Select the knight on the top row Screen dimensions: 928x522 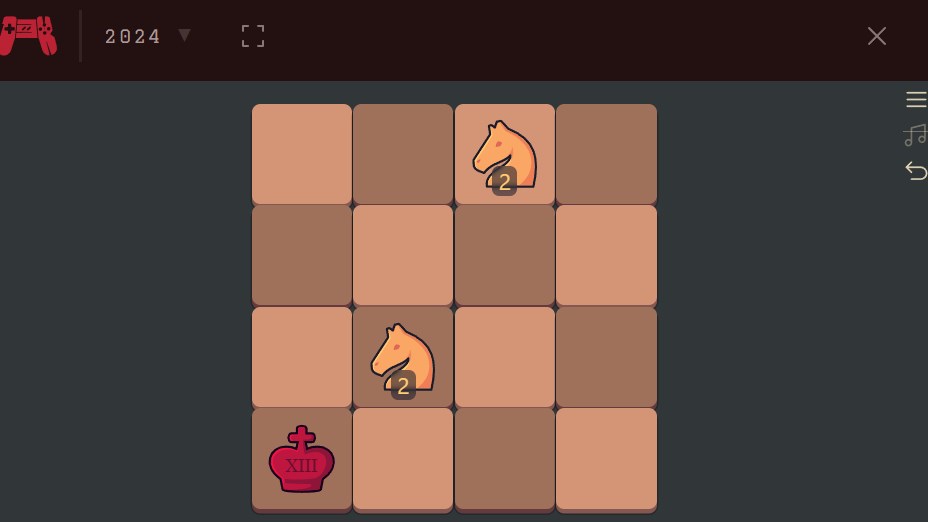click(505, 155)
